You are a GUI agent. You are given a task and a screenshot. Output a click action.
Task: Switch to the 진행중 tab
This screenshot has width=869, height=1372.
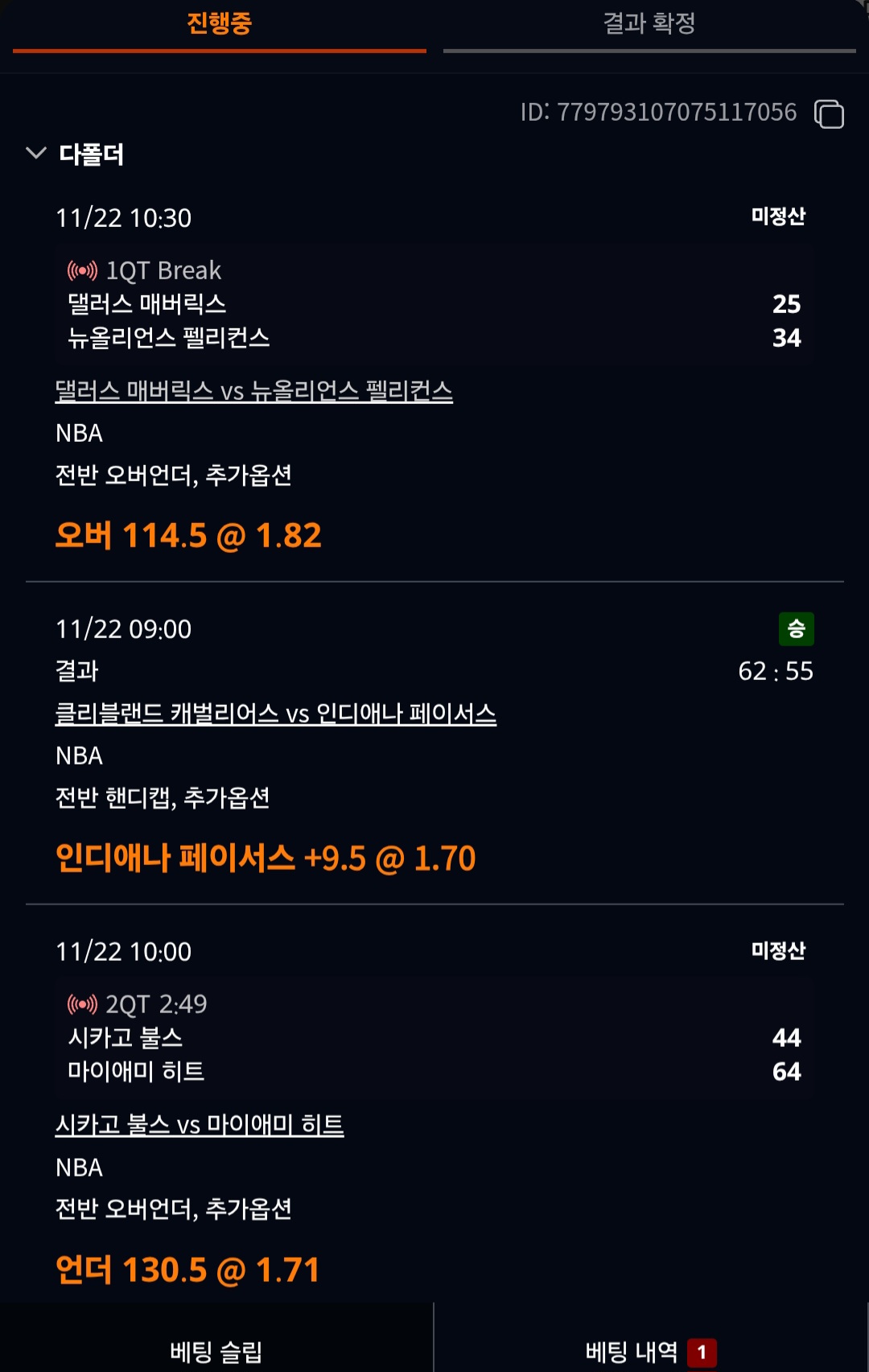pos(219,24)
